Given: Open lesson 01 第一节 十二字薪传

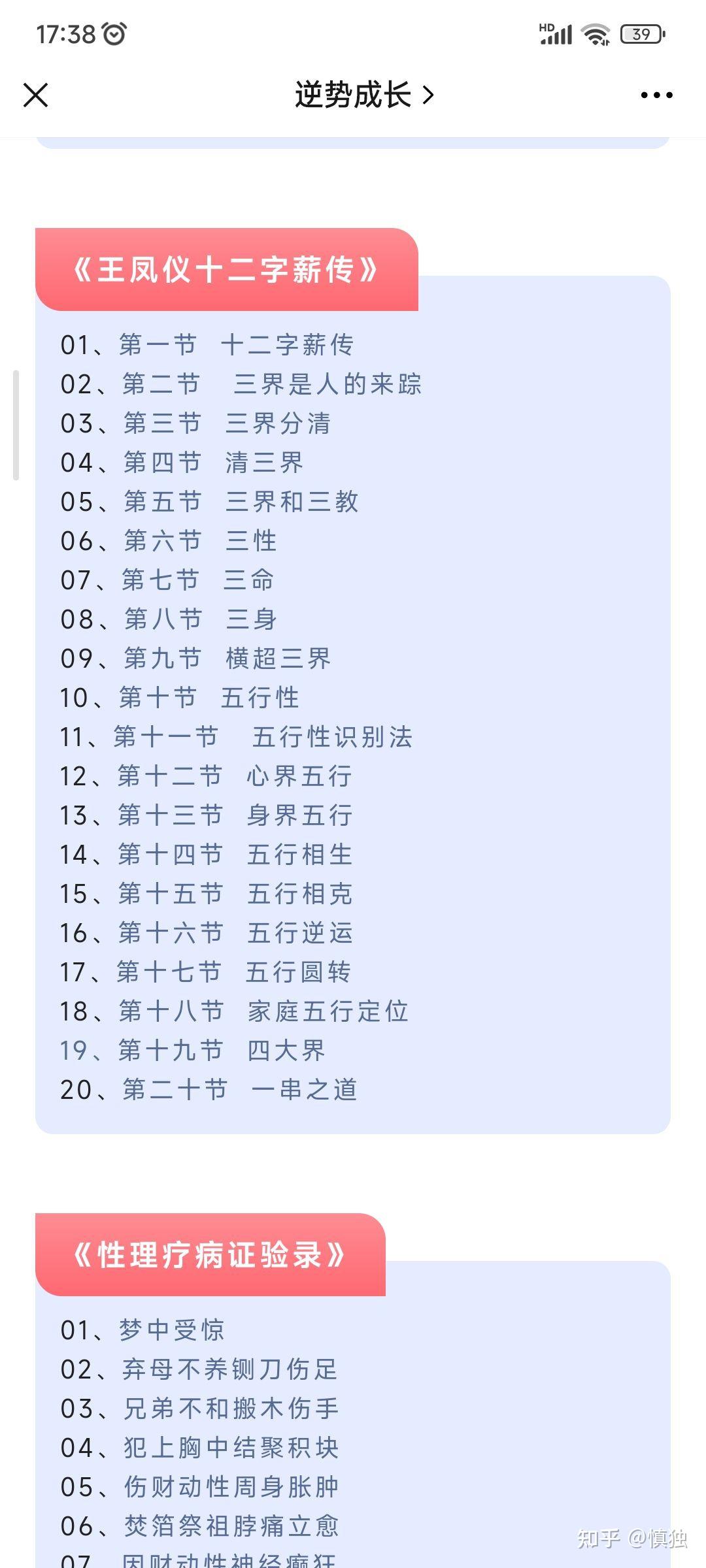Looking at the screenshot, I should tap(207, 345).
